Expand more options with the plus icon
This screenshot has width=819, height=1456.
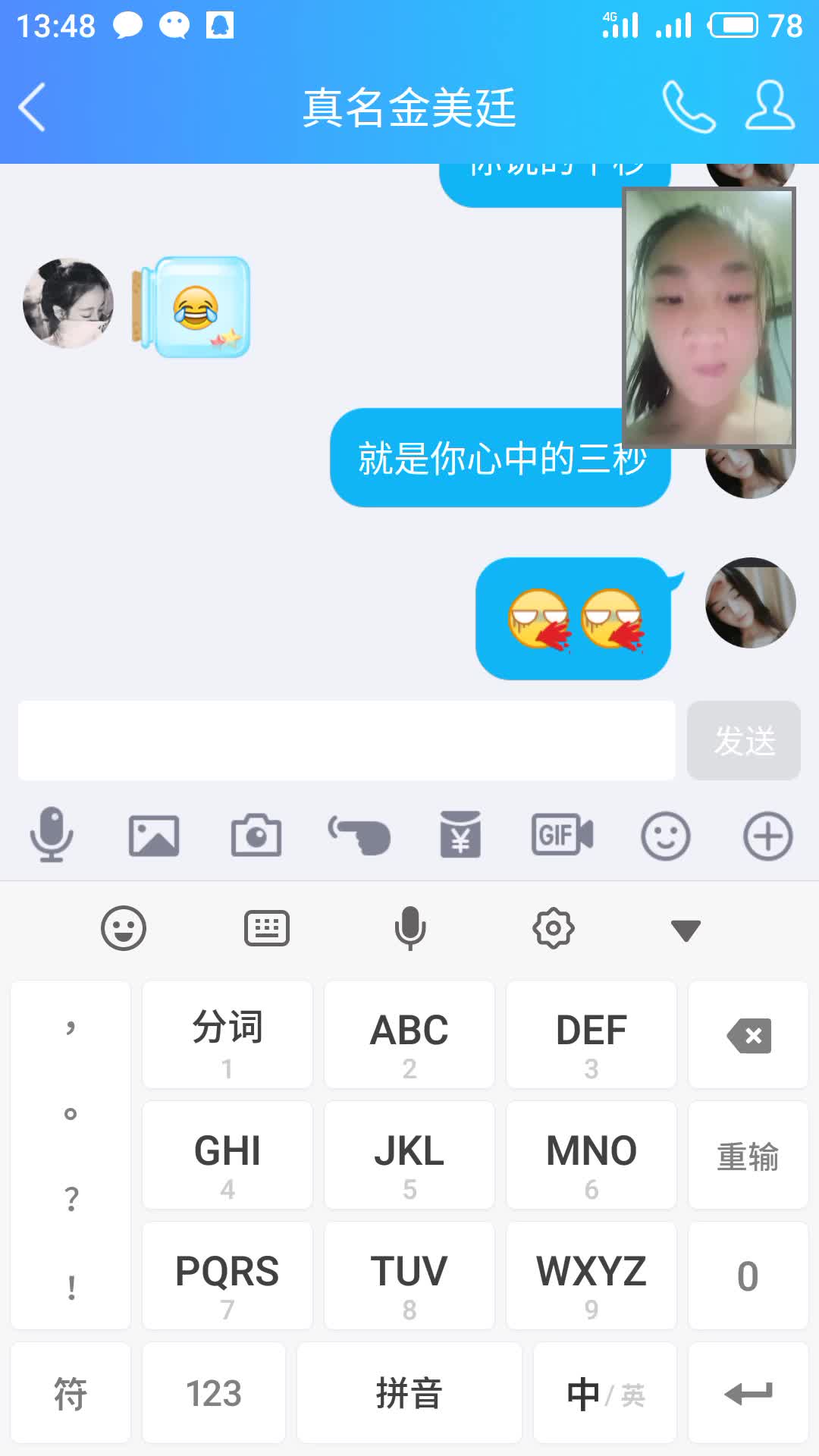[x=767, y=836]
